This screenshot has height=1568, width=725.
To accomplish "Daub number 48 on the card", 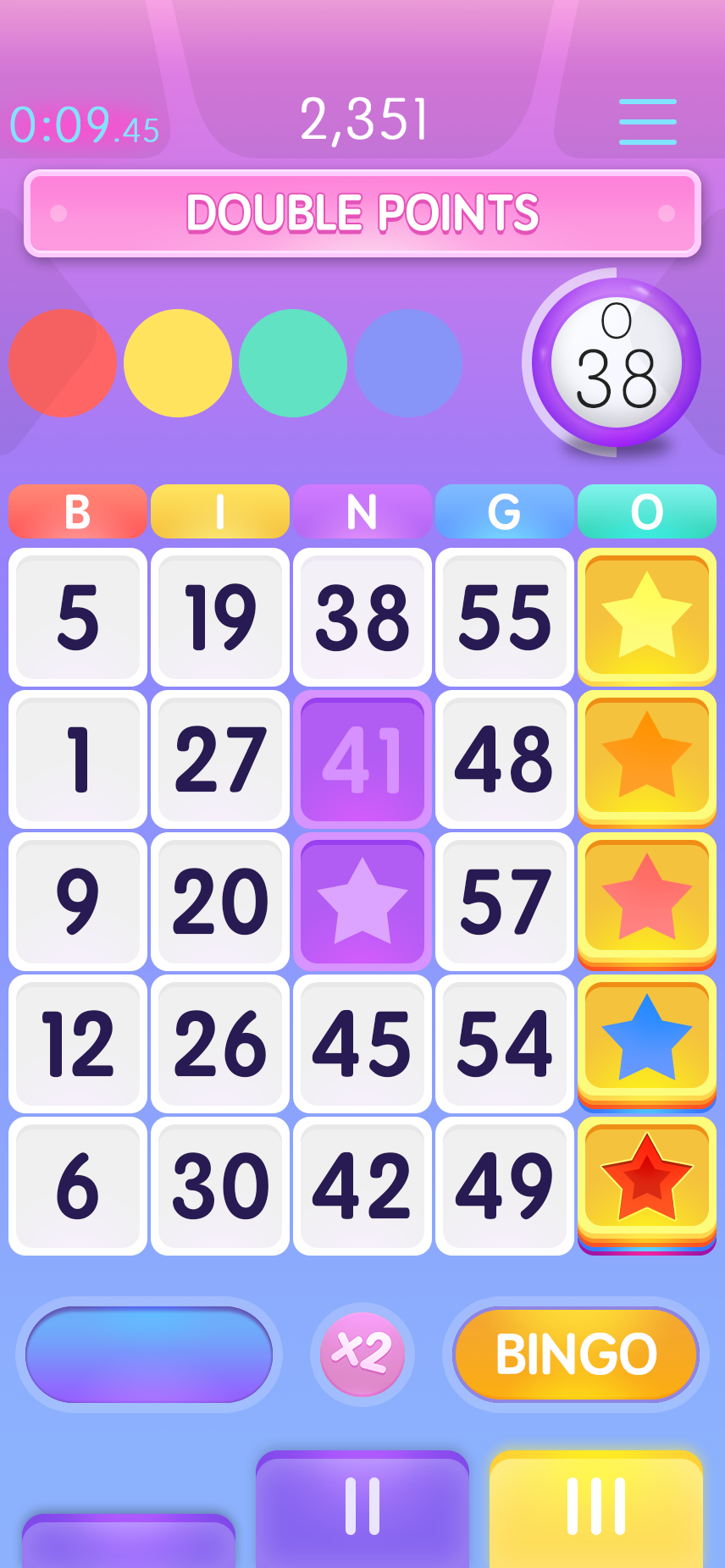I will pos(505,759).
